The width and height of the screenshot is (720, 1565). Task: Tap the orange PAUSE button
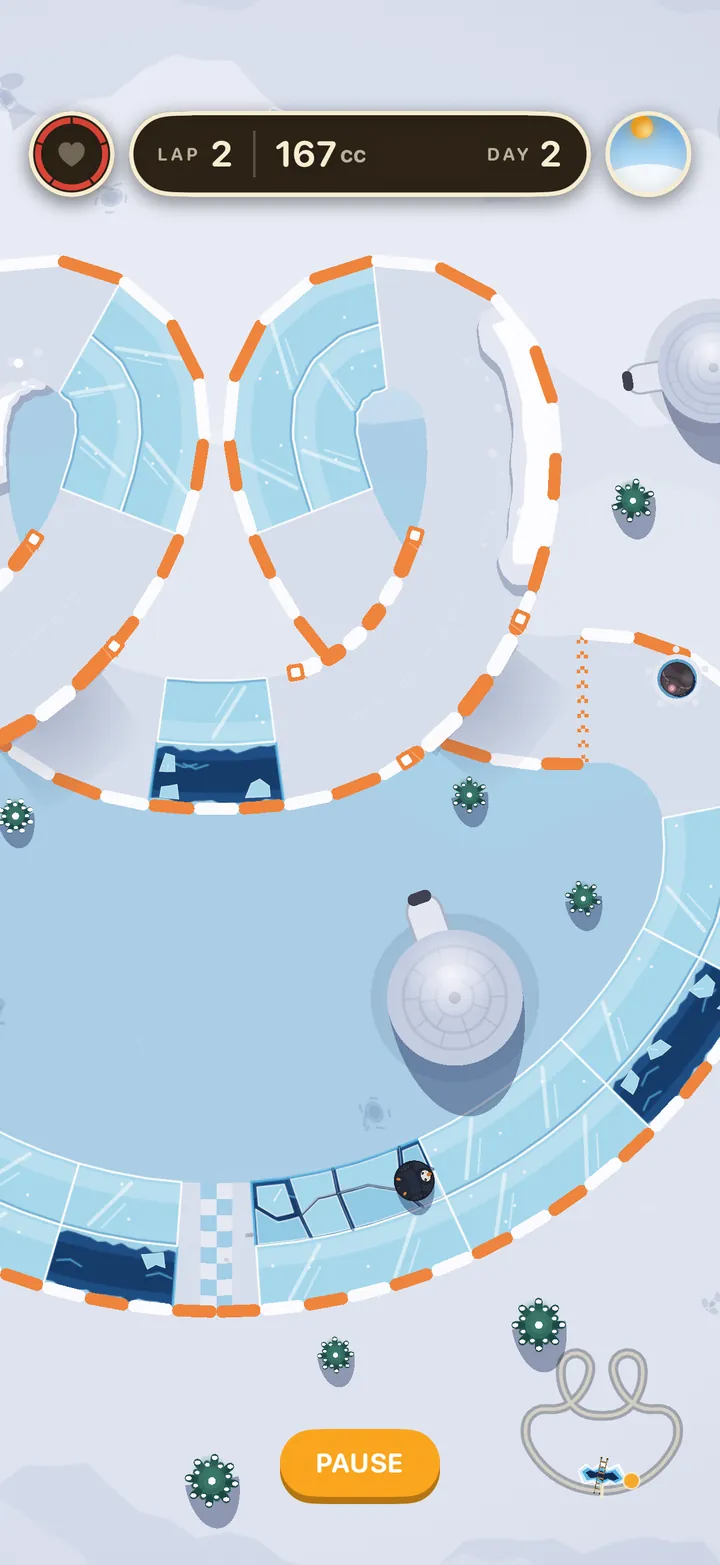[x=360, y=1465]
